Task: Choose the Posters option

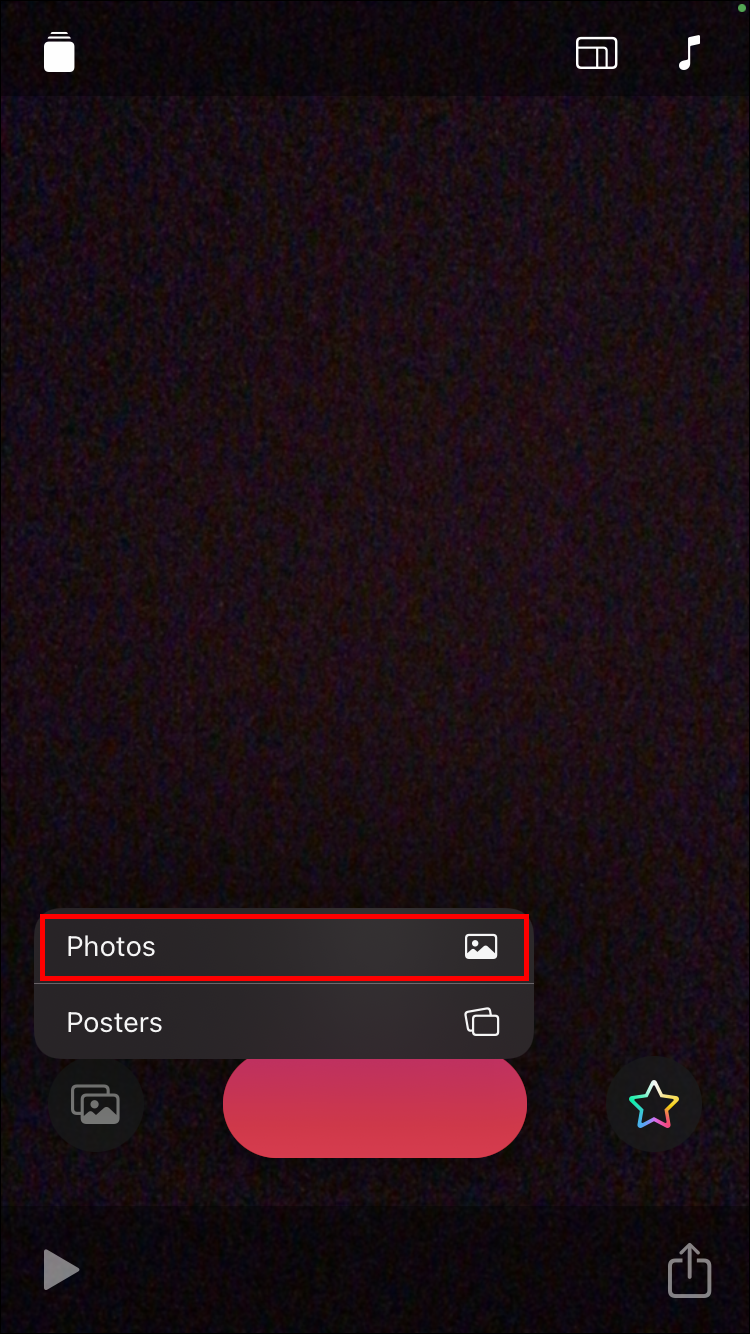Action: [x=283, y=1022]
